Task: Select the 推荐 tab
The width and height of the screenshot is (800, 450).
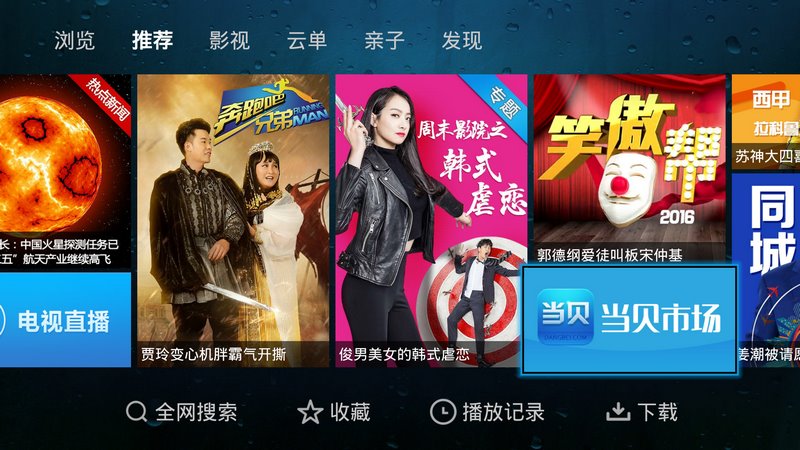Action: coord(152,41)
